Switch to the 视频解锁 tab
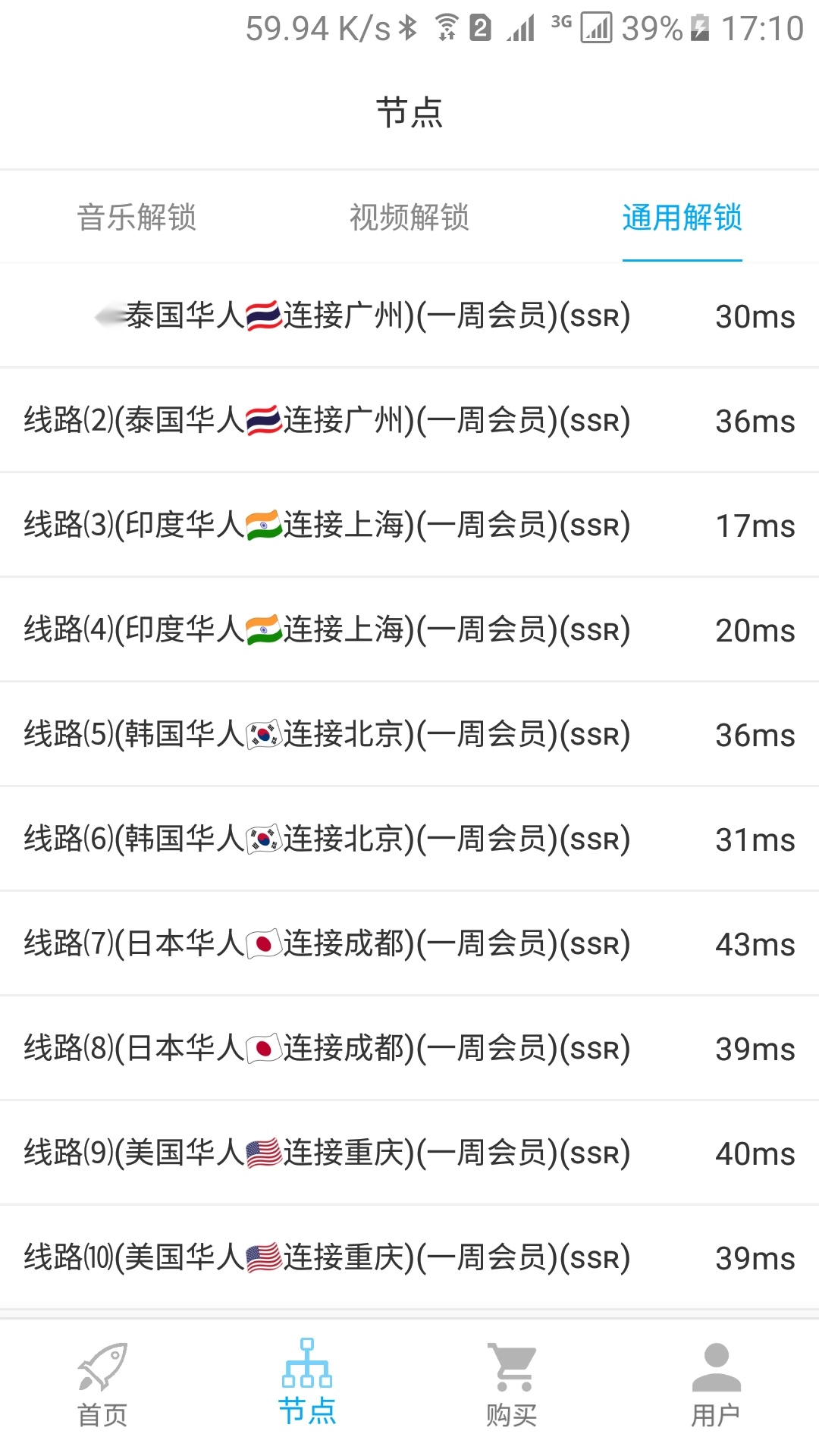The image size is (819, 1456). pos(409,218)
